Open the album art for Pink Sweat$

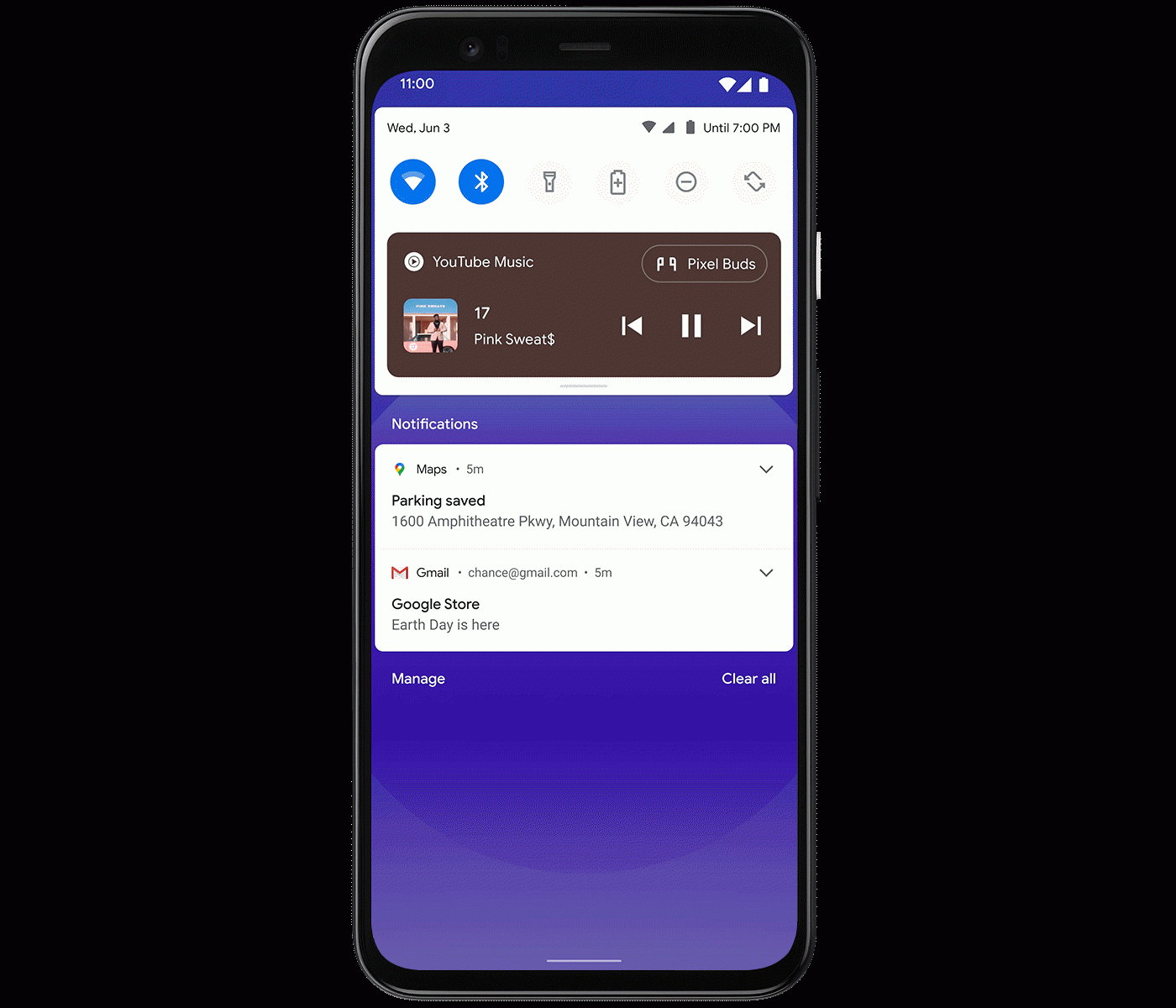coord(430,326)
